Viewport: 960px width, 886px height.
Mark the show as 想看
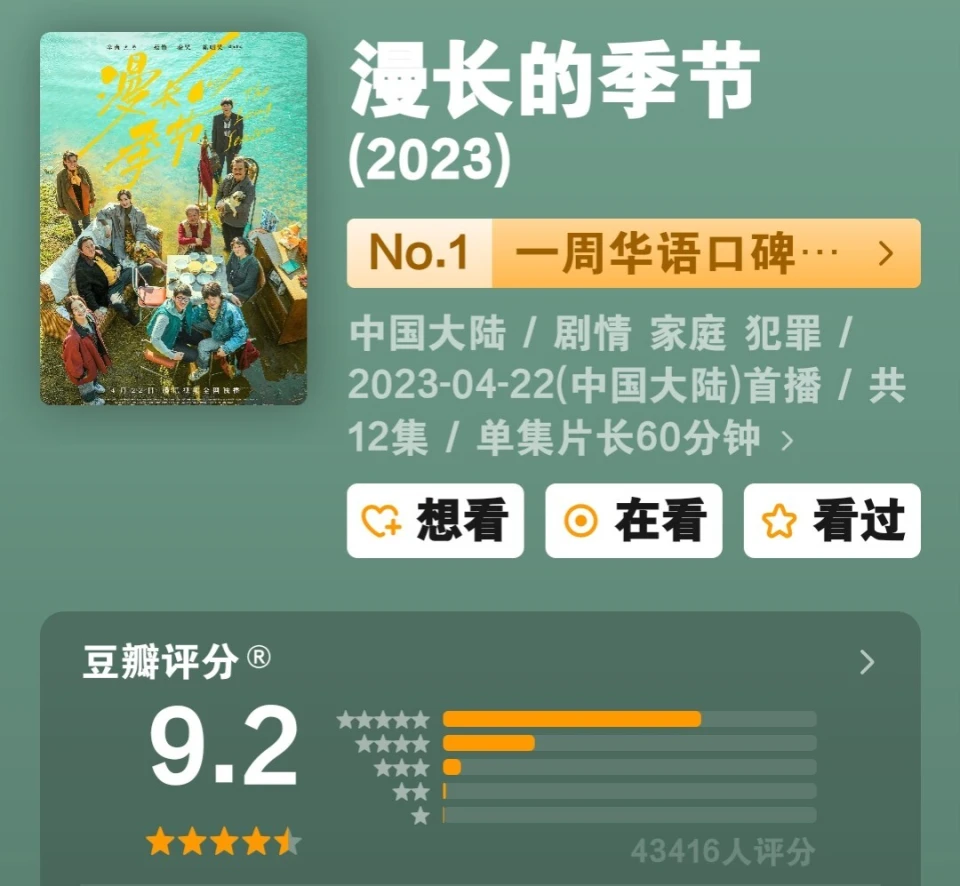coord(435,521)
